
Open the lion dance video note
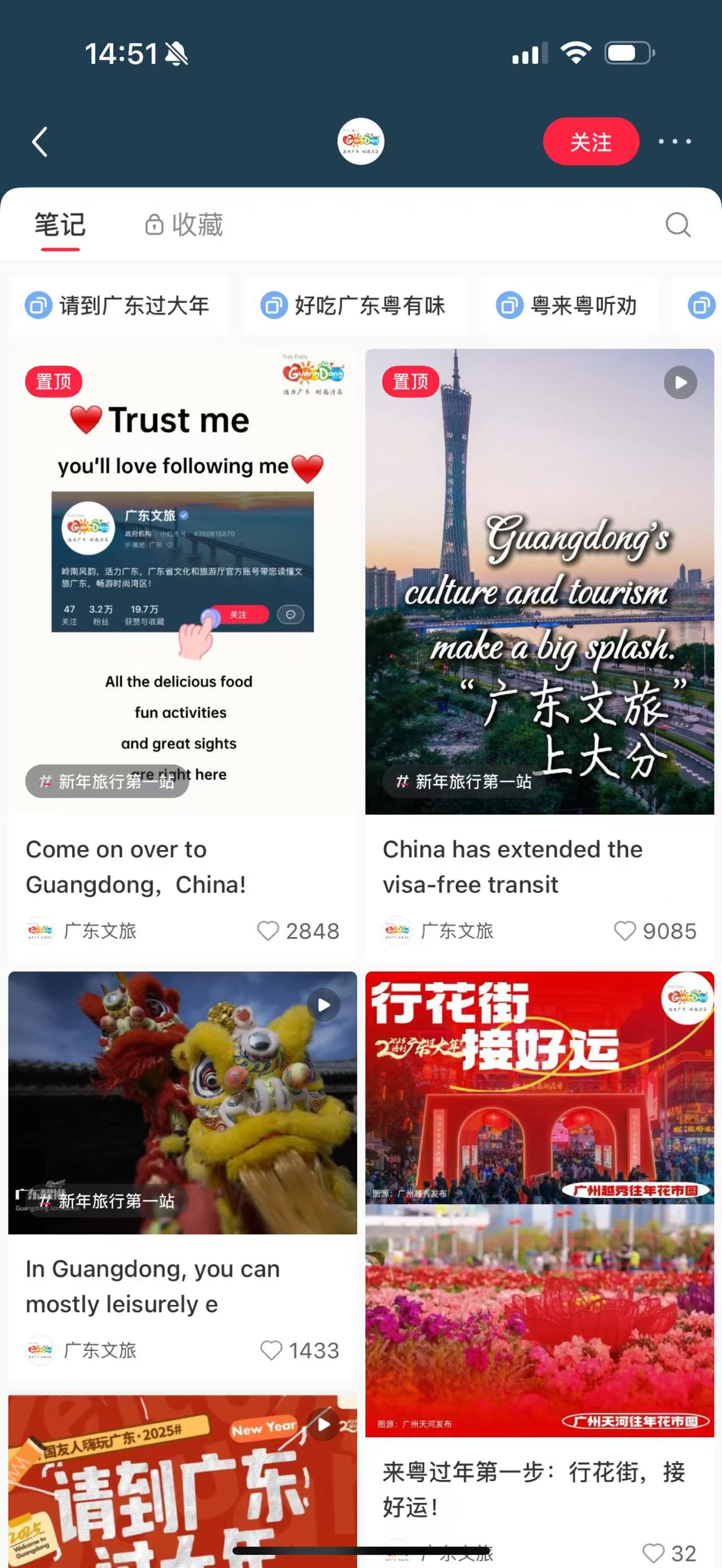pyautogui.click(x=183, y=1102)
